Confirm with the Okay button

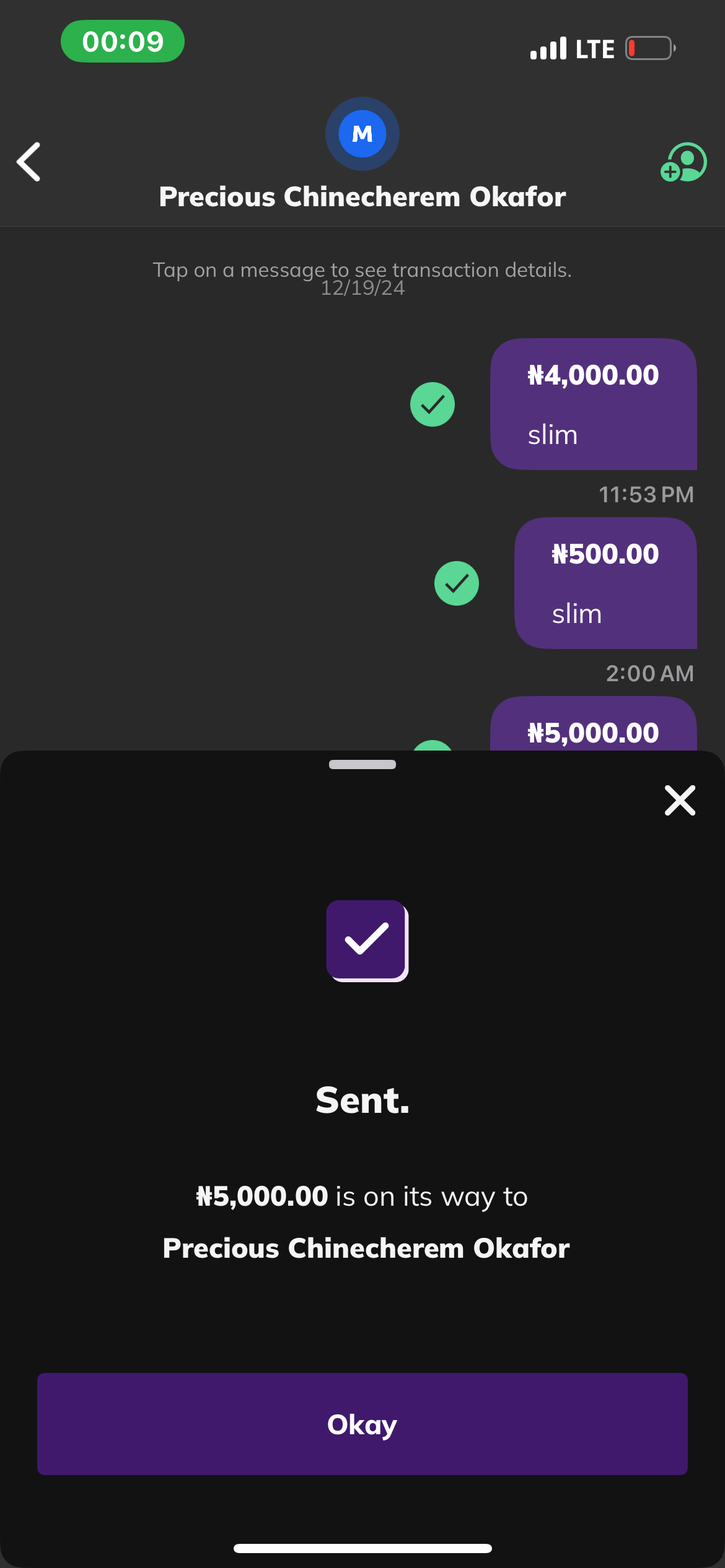(362, 1424)
